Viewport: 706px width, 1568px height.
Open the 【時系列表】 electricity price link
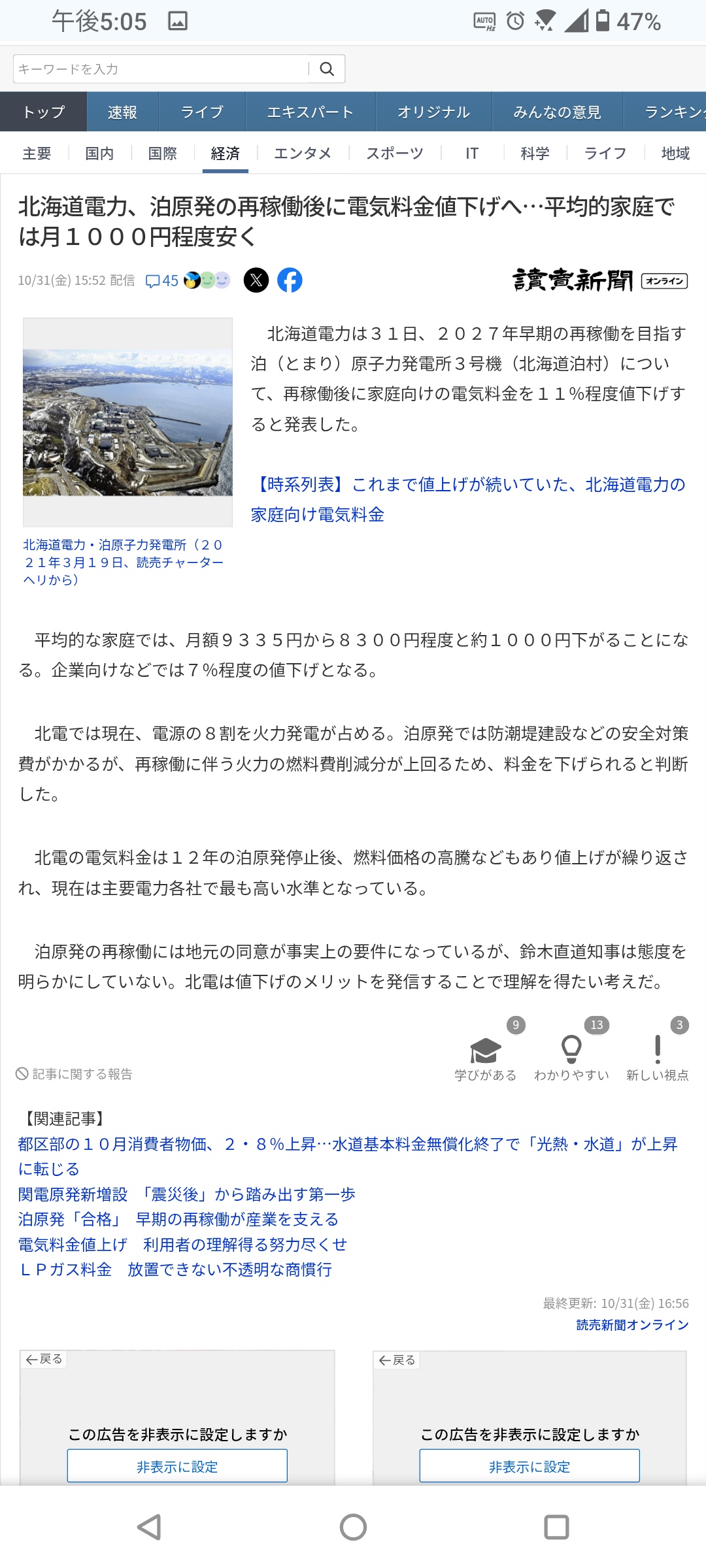tap(467, 499)
